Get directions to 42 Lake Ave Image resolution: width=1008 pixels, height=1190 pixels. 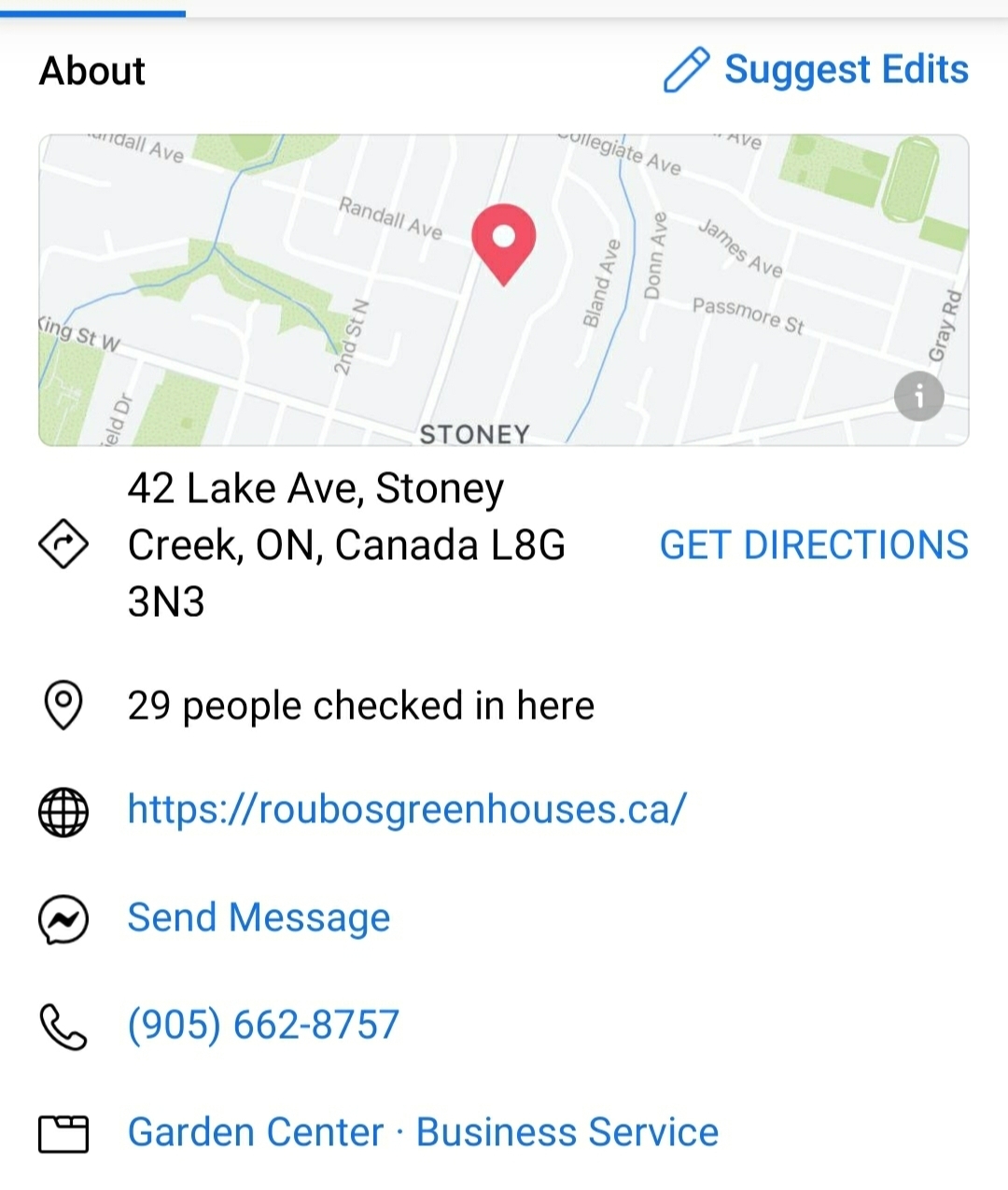tap(814, 545)
